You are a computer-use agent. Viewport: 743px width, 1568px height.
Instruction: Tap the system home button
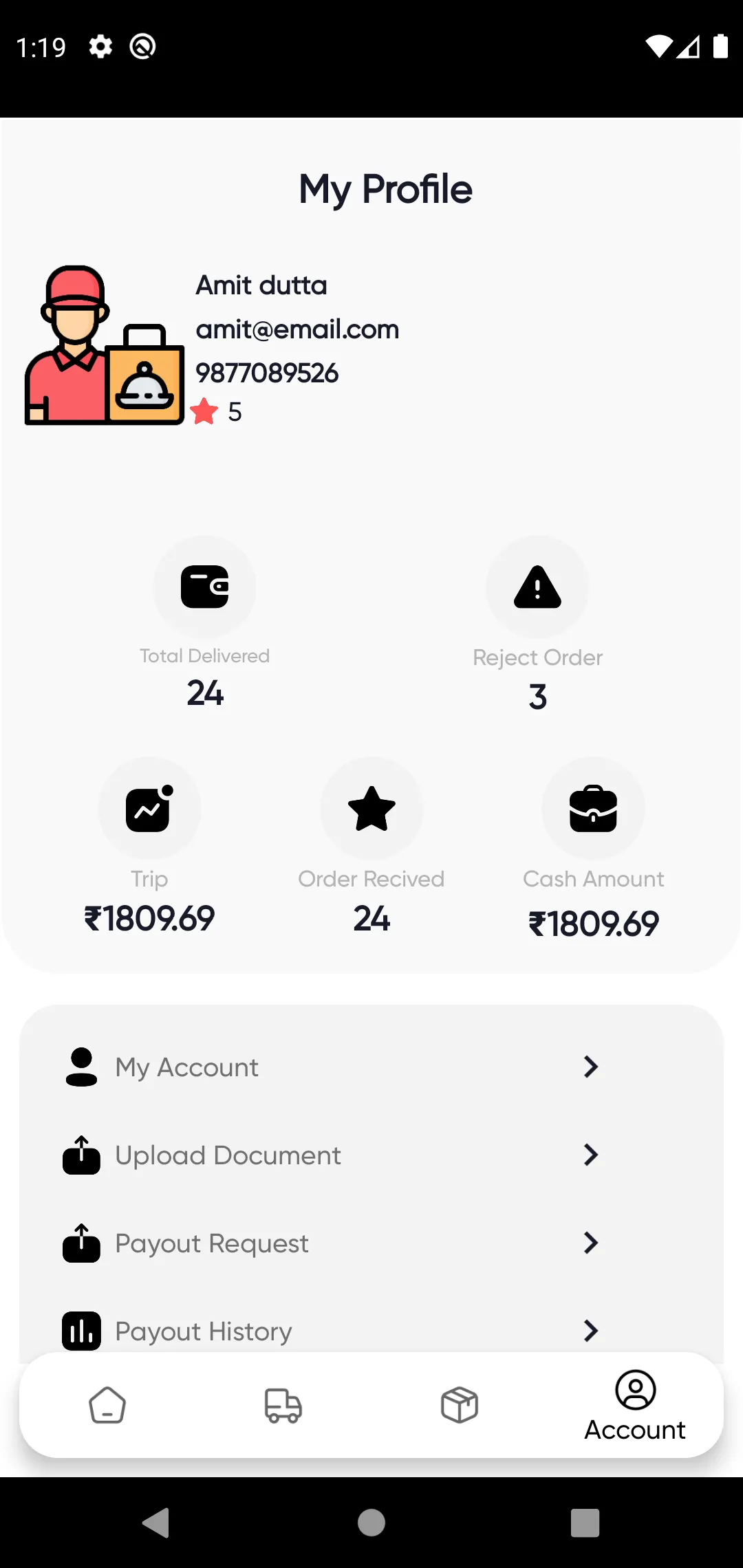tap(371, 1523)
